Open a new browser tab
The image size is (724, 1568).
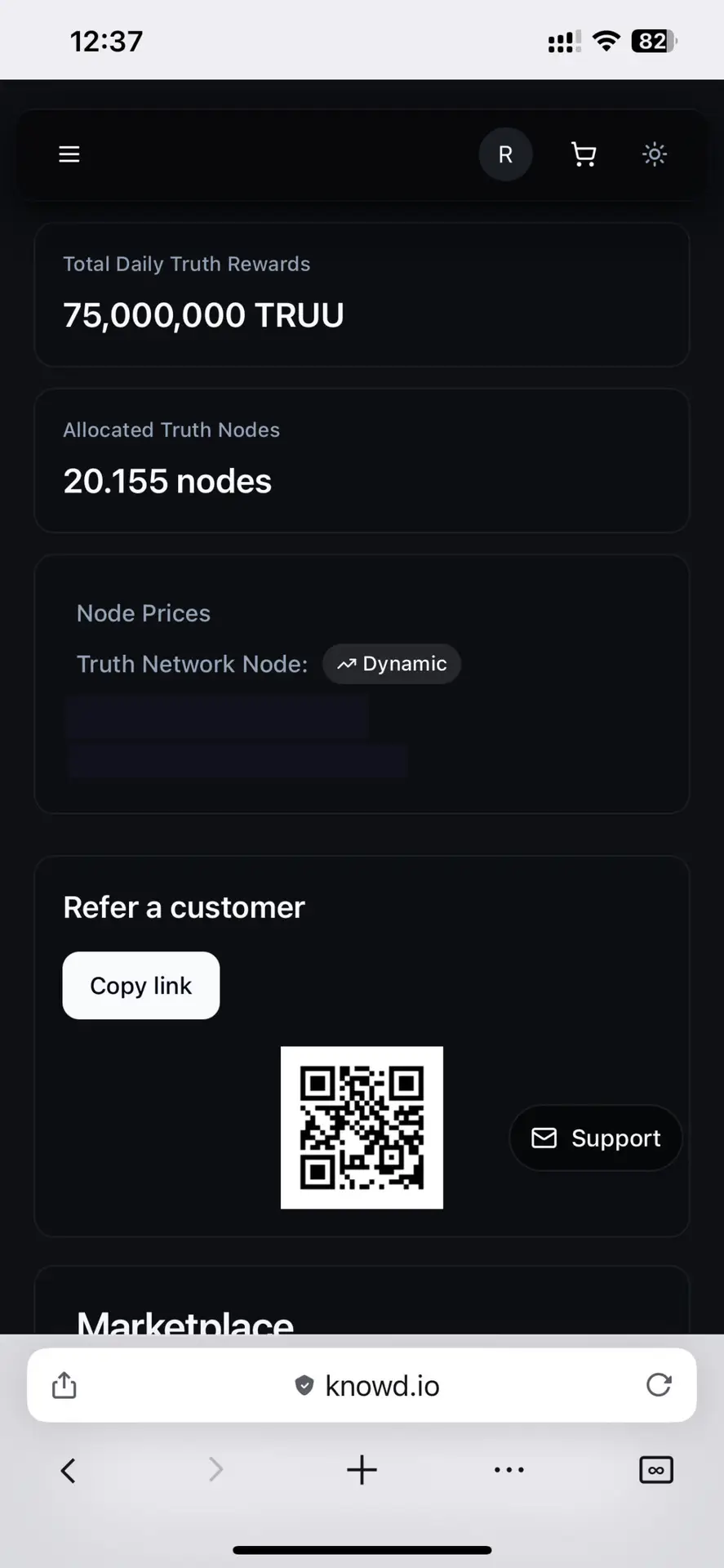(362, 1471)
